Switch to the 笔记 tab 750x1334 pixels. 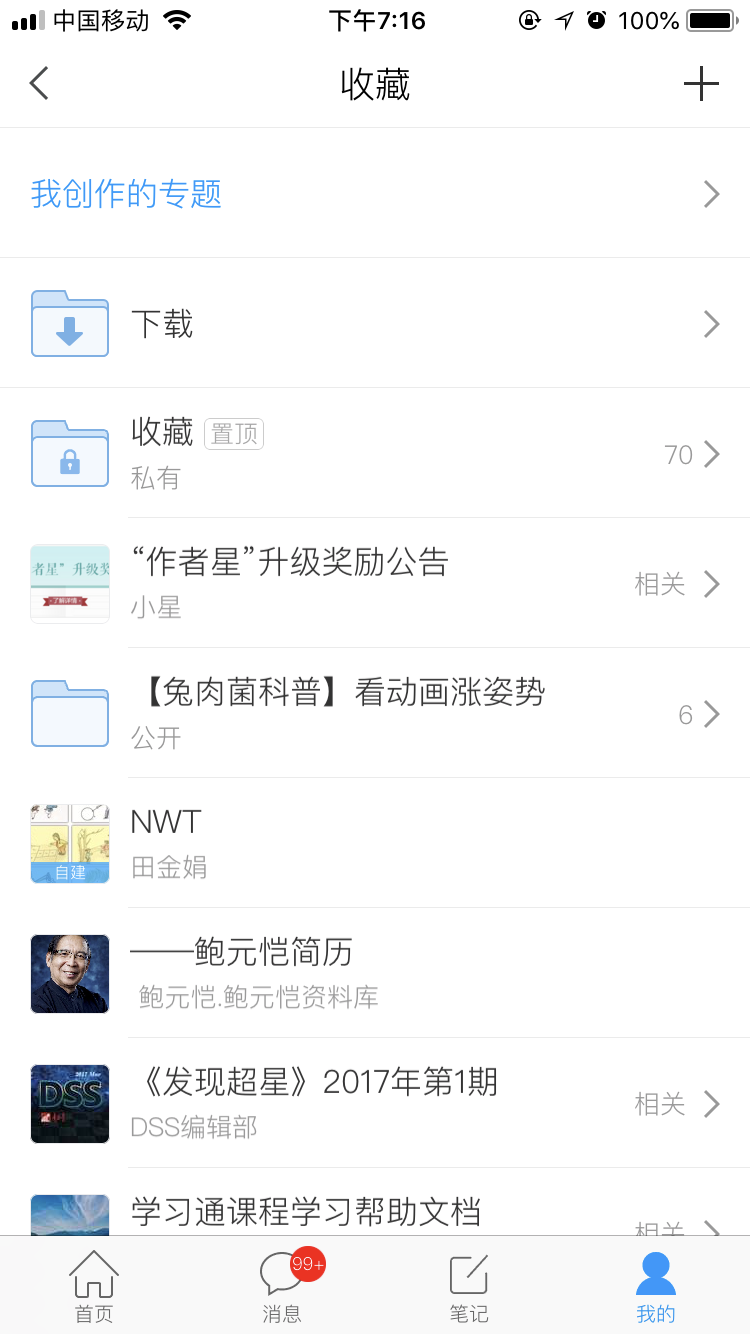coord(468,1288)
